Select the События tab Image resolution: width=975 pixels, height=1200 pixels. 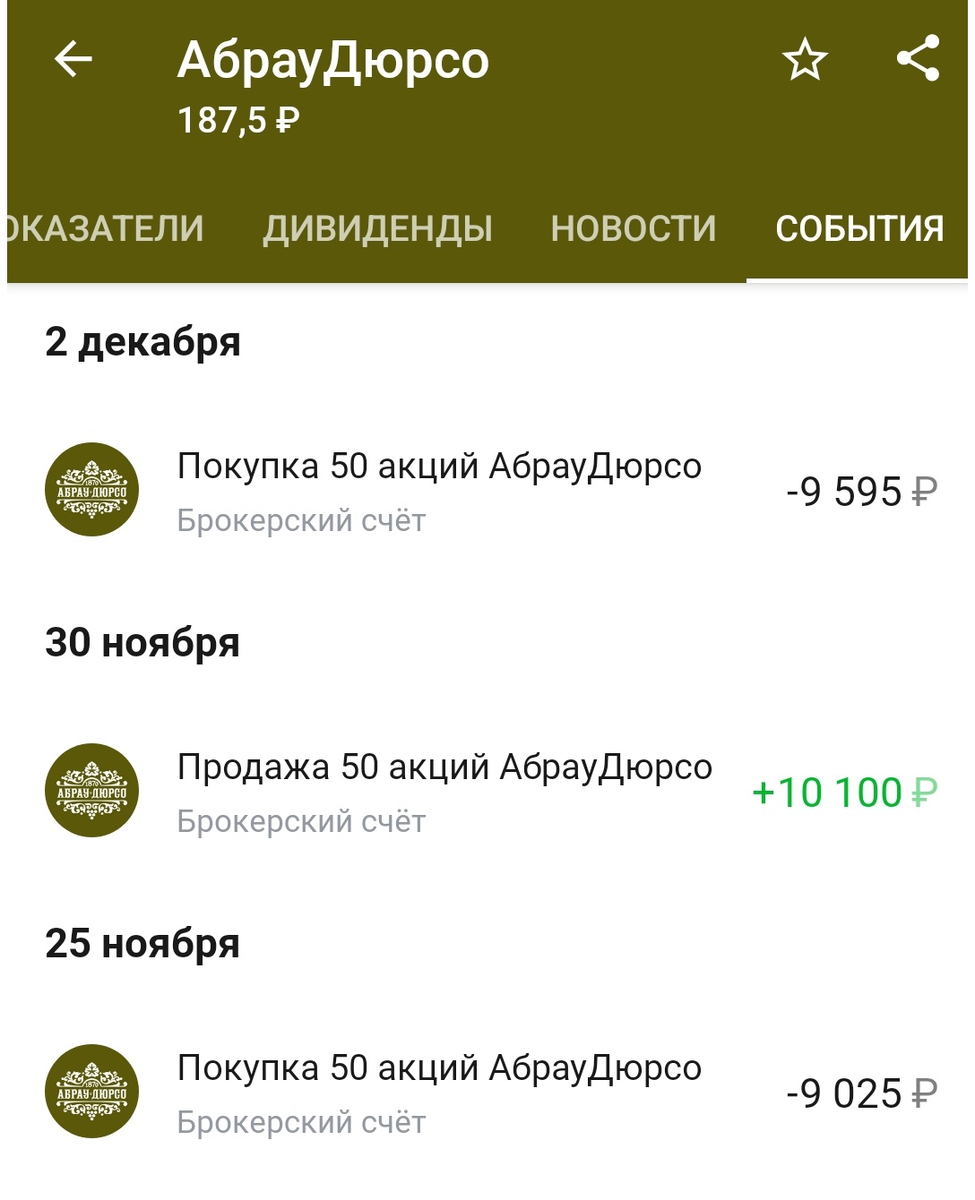[x=859, y=229]
